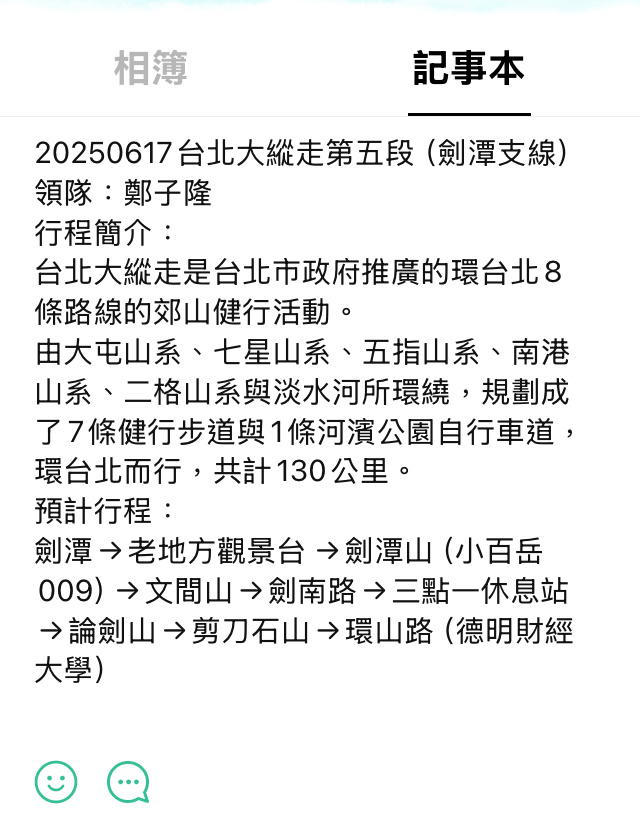Tap the smiley reaction icon

(x=56, y=781)
